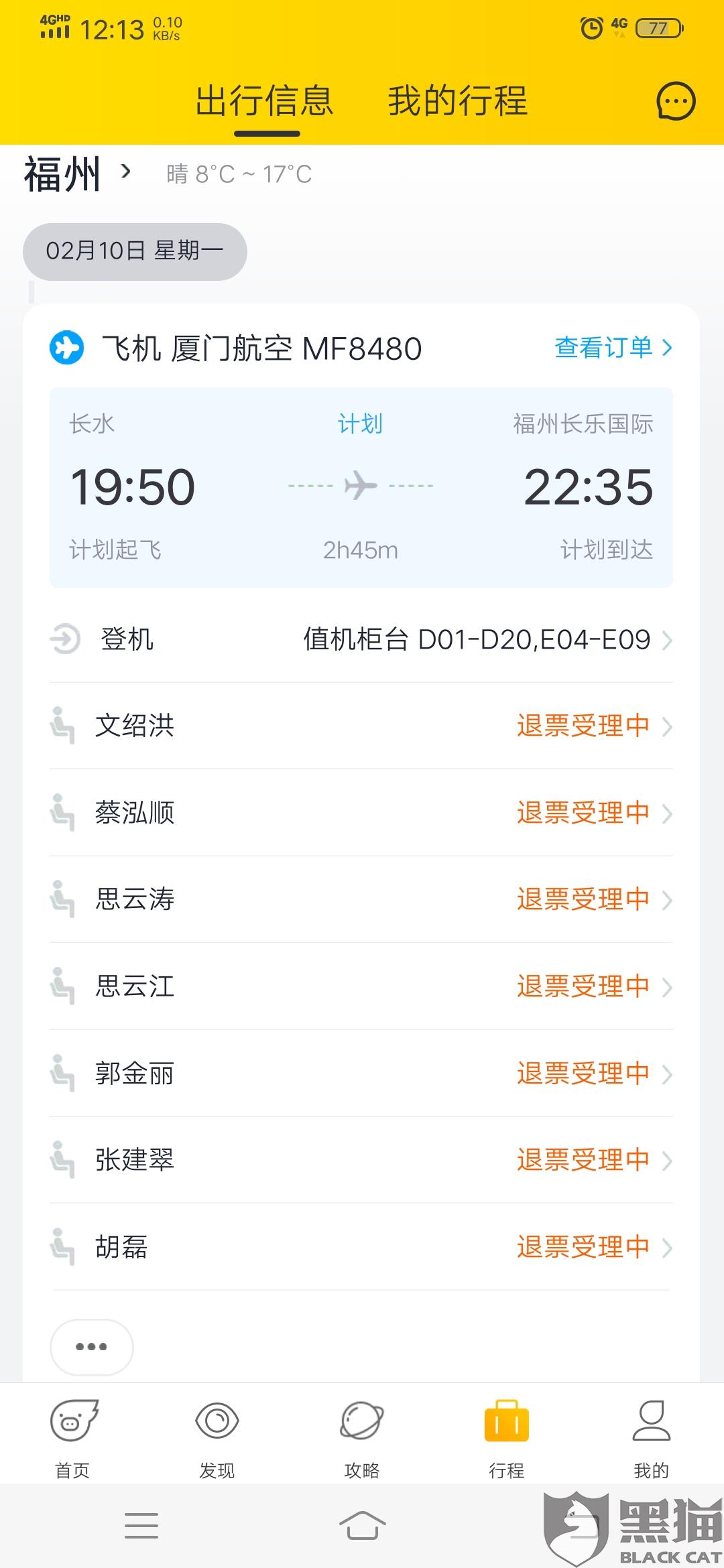Screen dimensions: 724x1568
Task: Open 思云江 passenger row
Action: pyautogui.click(x=361, y=986)
